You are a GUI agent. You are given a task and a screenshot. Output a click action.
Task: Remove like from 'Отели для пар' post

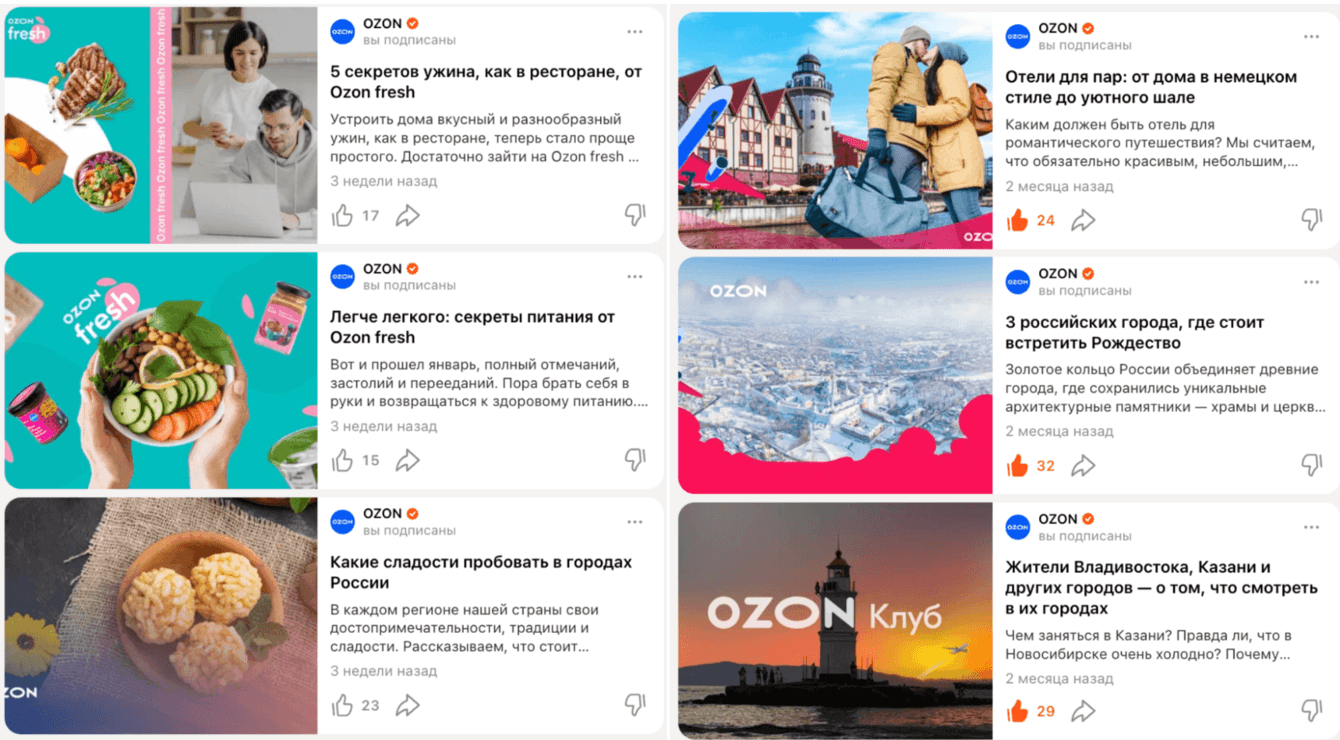click(1017, 220)
